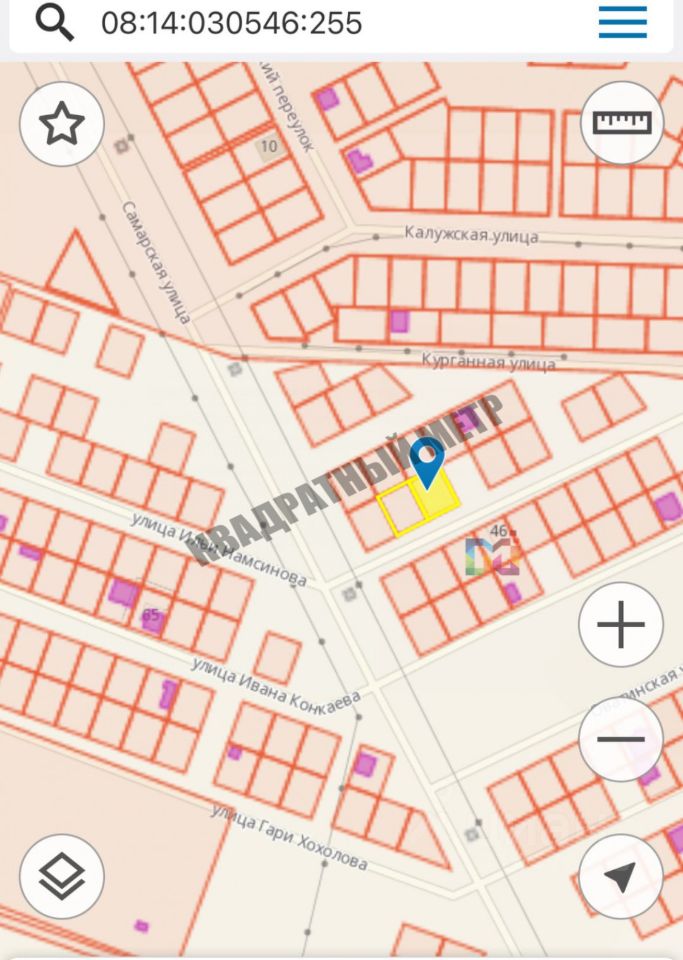Activate the ruler measurement tool
This screenshot has height=960, width=683.
click(621, 123)
